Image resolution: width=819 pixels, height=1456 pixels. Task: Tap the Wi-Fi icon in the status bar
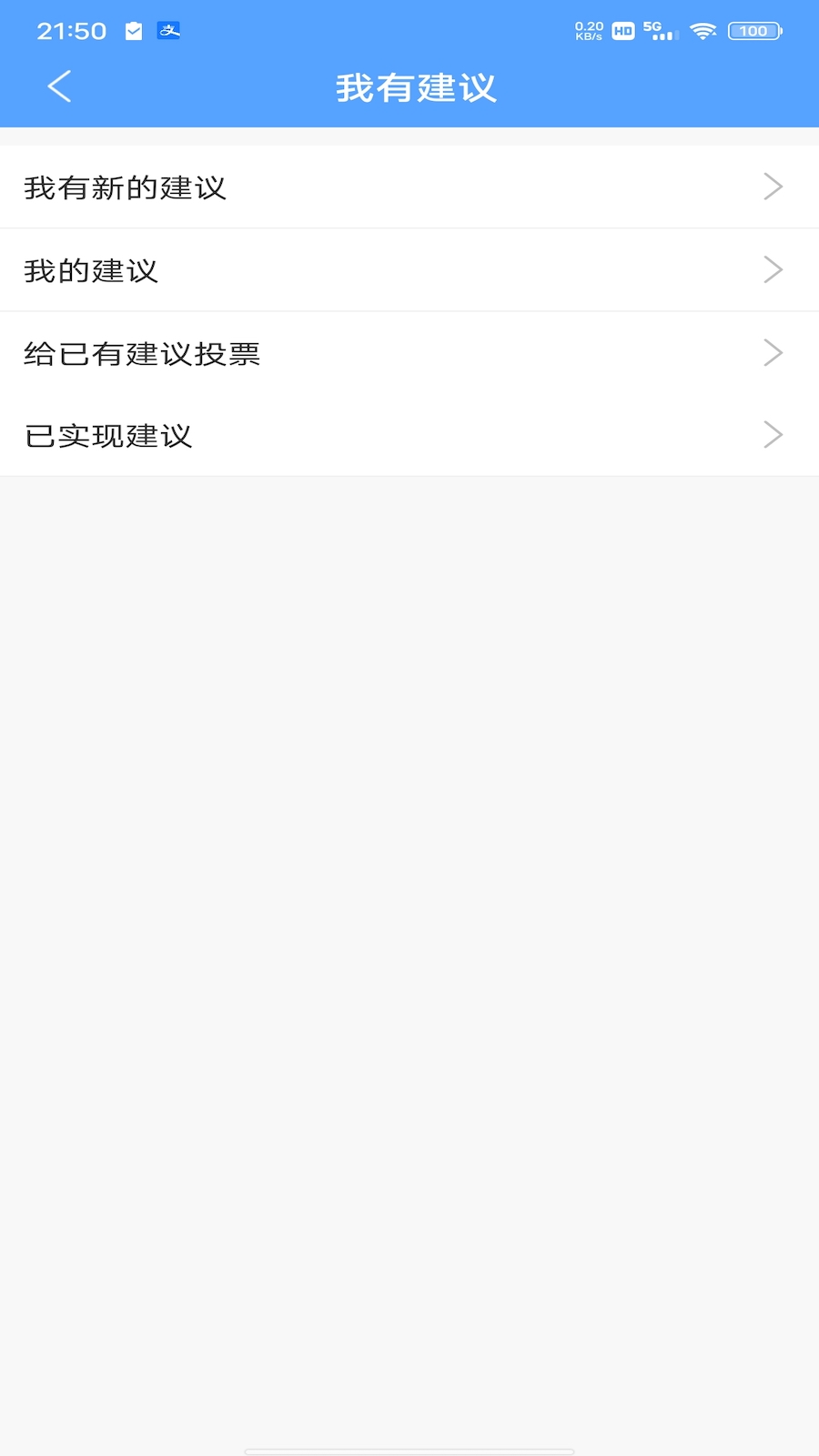pyautogui.click(x=702, y=30)
